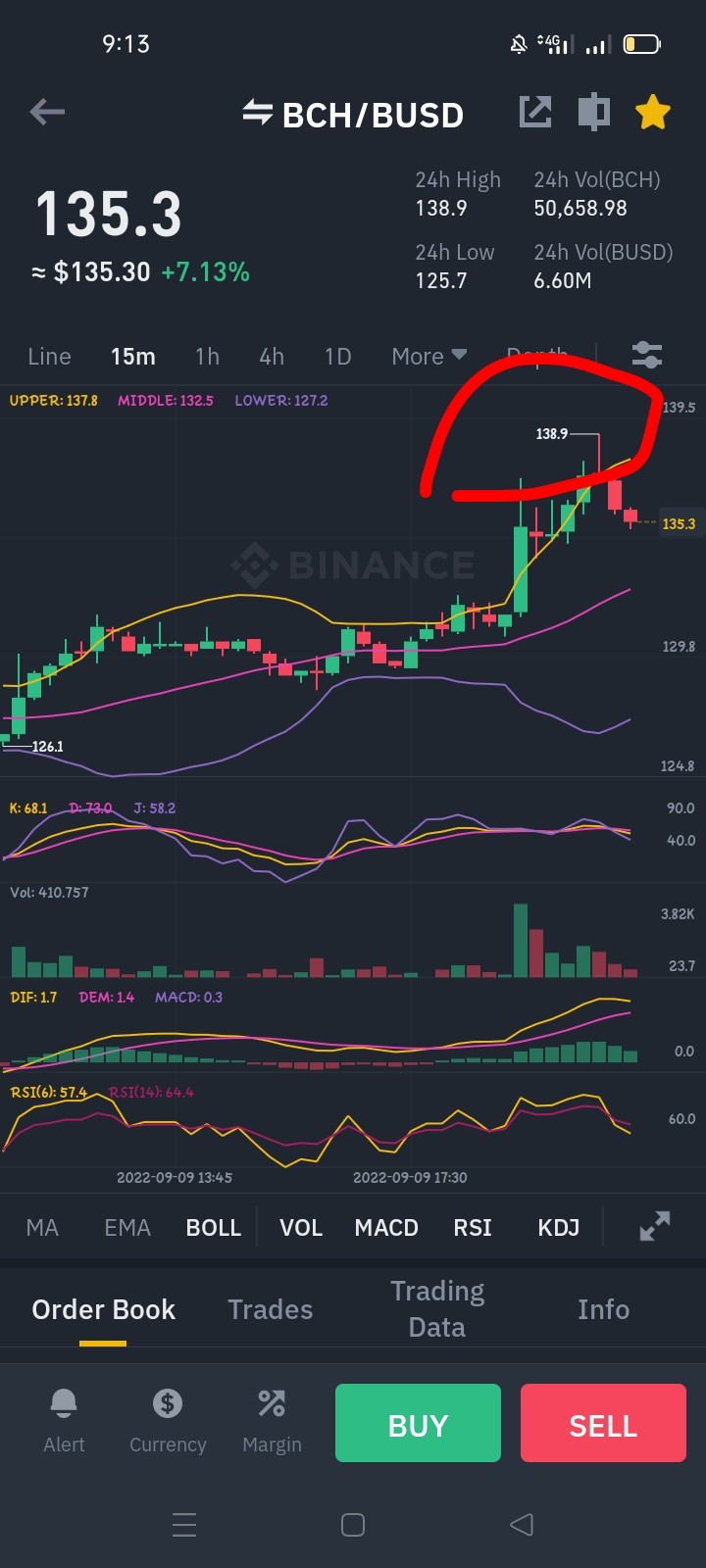Select the 4h interval

click(272, 357)
